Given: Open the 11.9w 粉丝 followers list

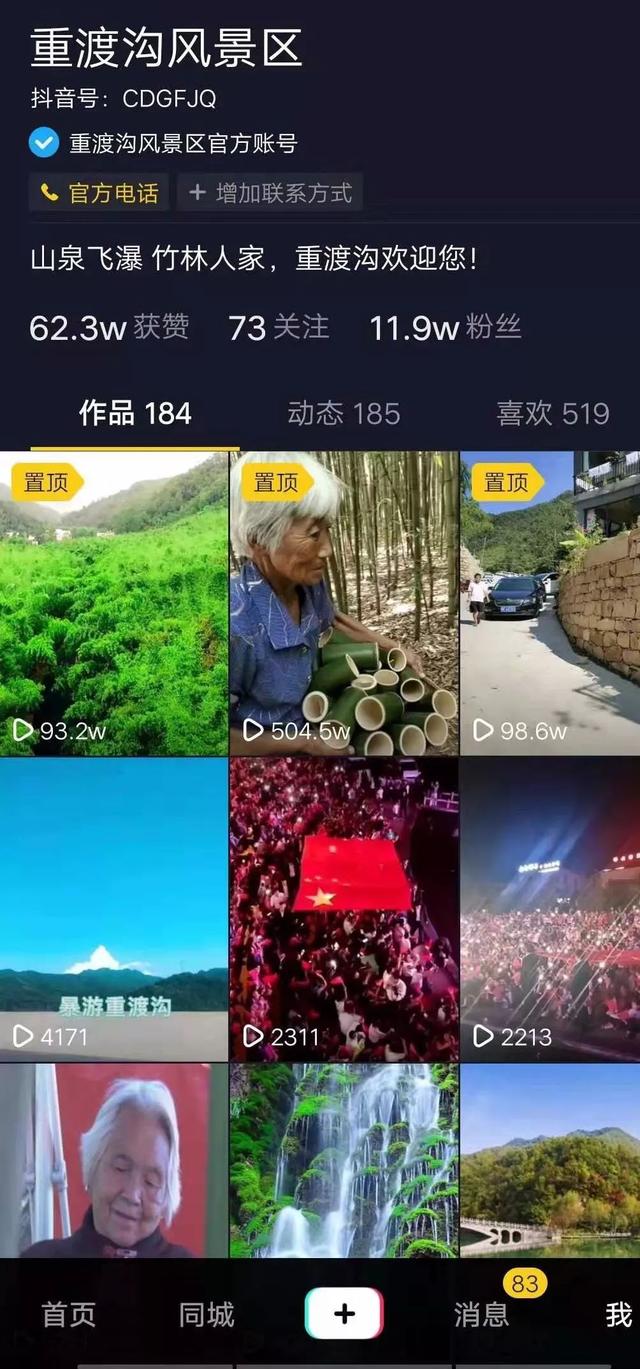Looking at the screenshot, I should click(445, 327).
